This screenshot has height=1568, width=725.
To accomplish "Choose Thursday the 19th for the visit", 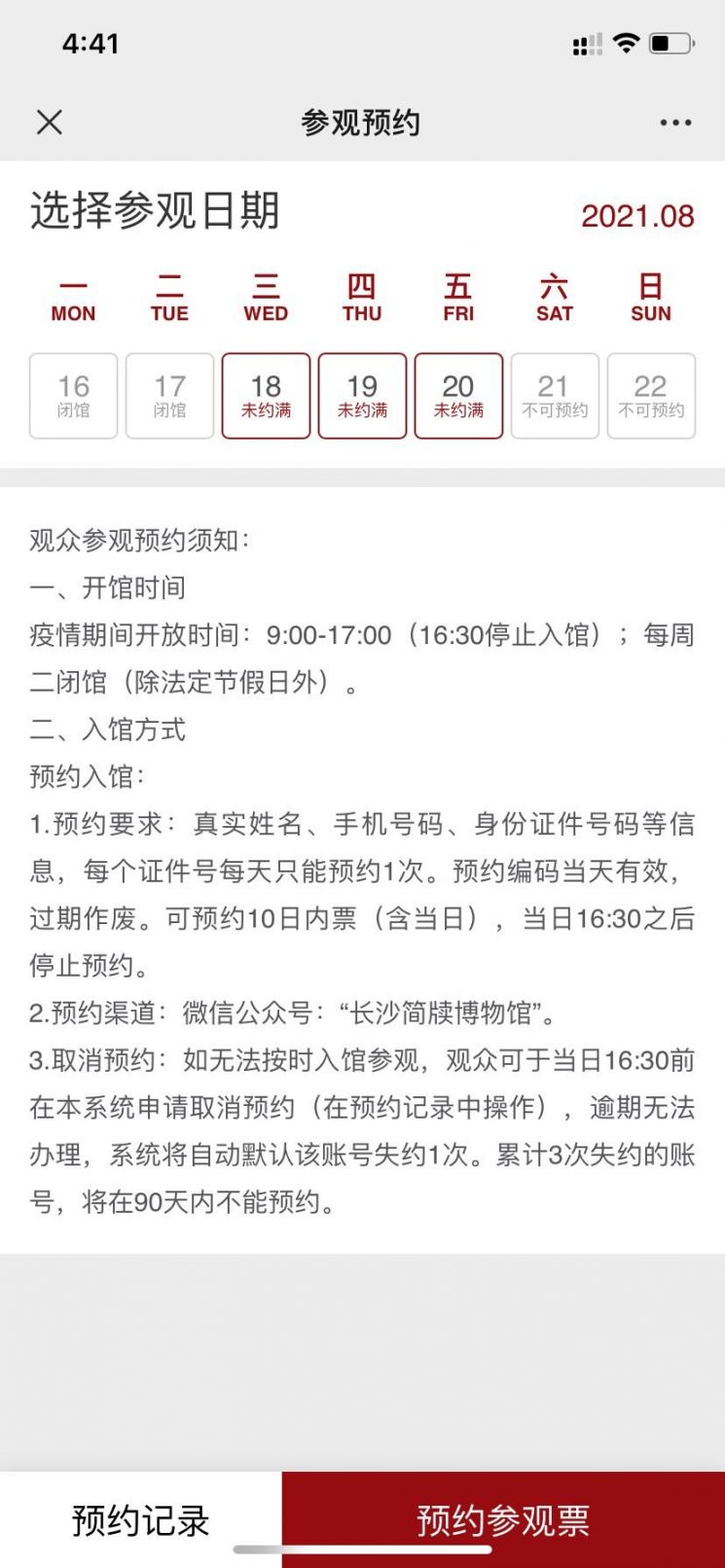I will [x=362, y=396].
